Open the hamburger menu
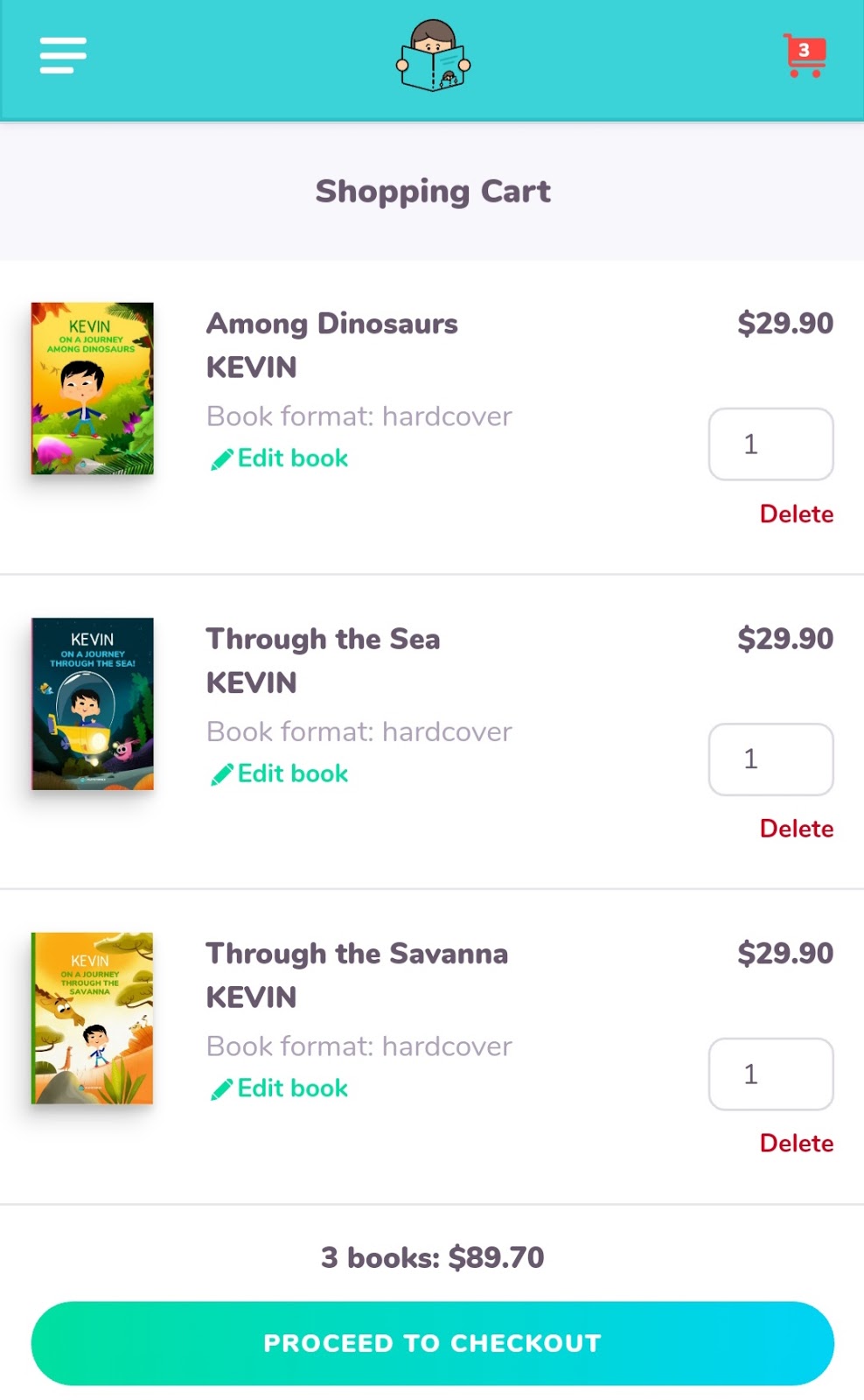 63,55
